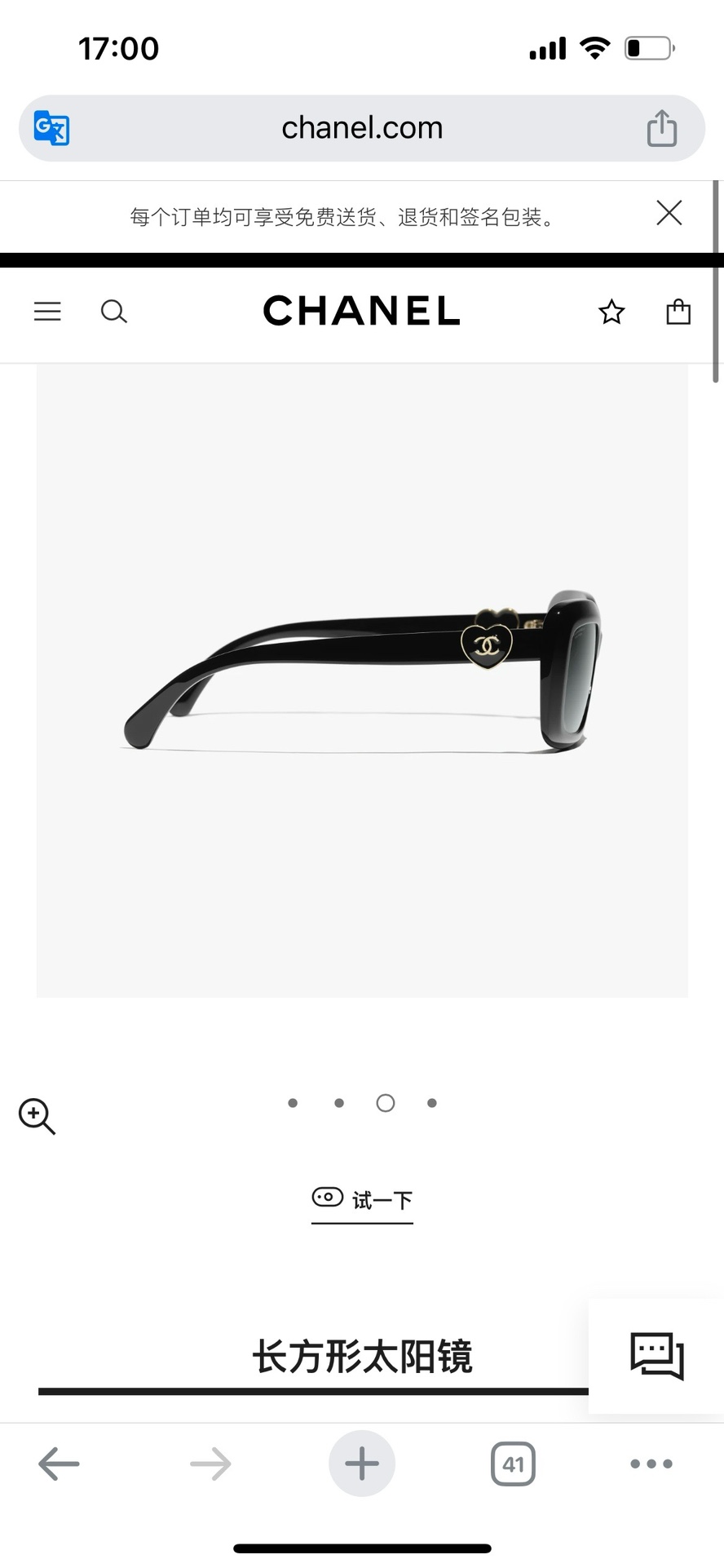Go back to the previous page
Screen dimensions: 724x1568
59,1464
